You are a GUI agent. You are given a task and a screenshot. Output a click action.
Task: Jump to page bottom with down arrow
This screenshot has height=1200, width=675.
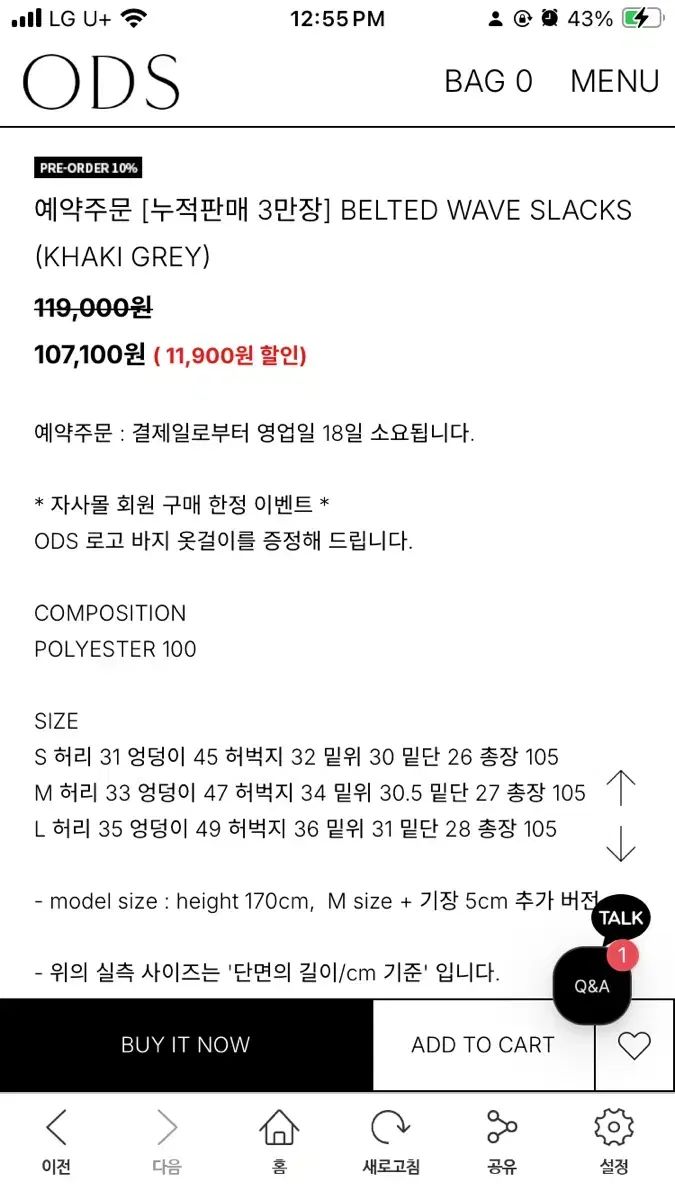621,843
